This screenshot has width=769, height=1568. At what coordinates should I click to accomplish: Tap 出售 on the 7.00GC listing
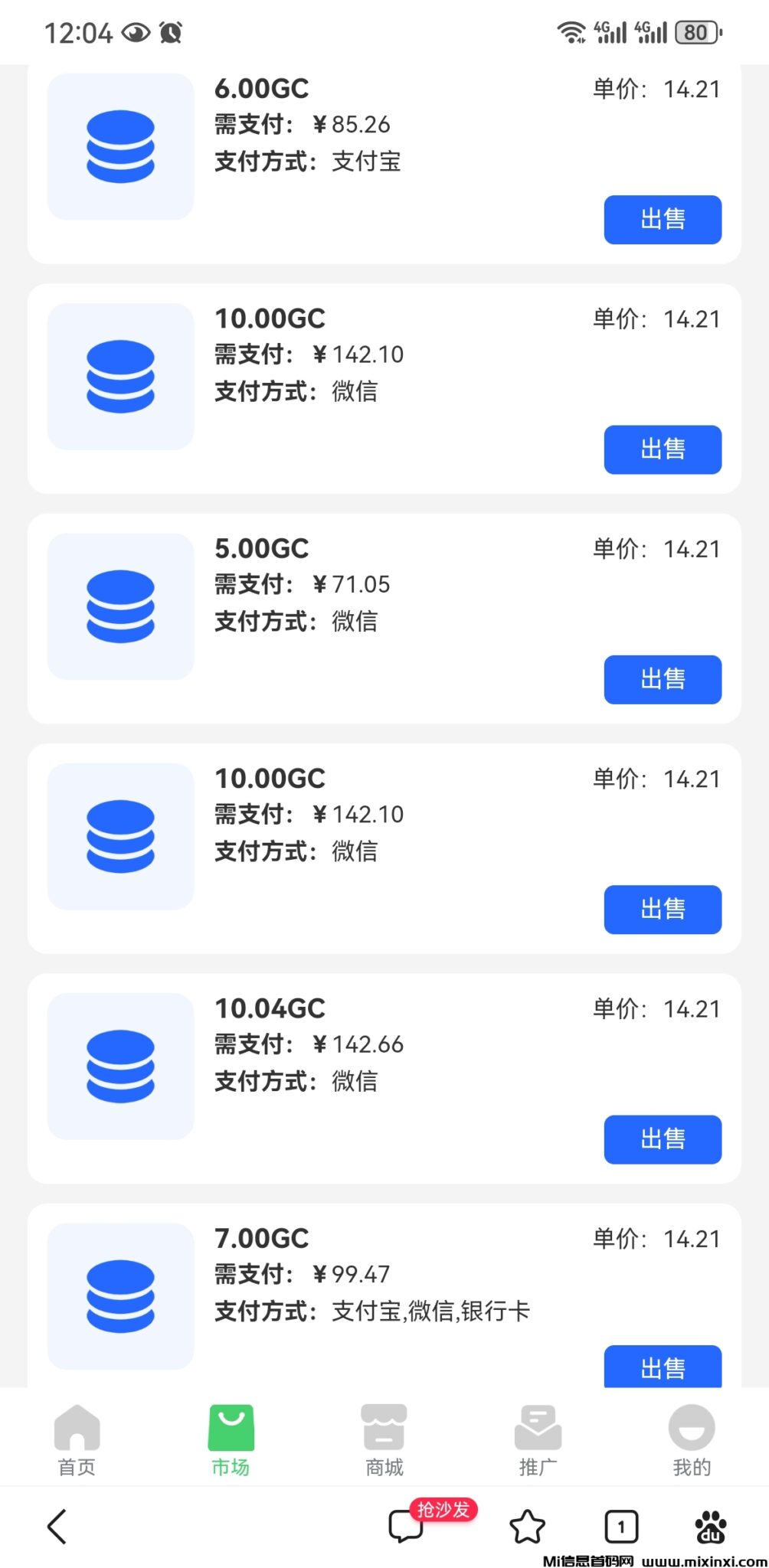tap(662, 1369)
